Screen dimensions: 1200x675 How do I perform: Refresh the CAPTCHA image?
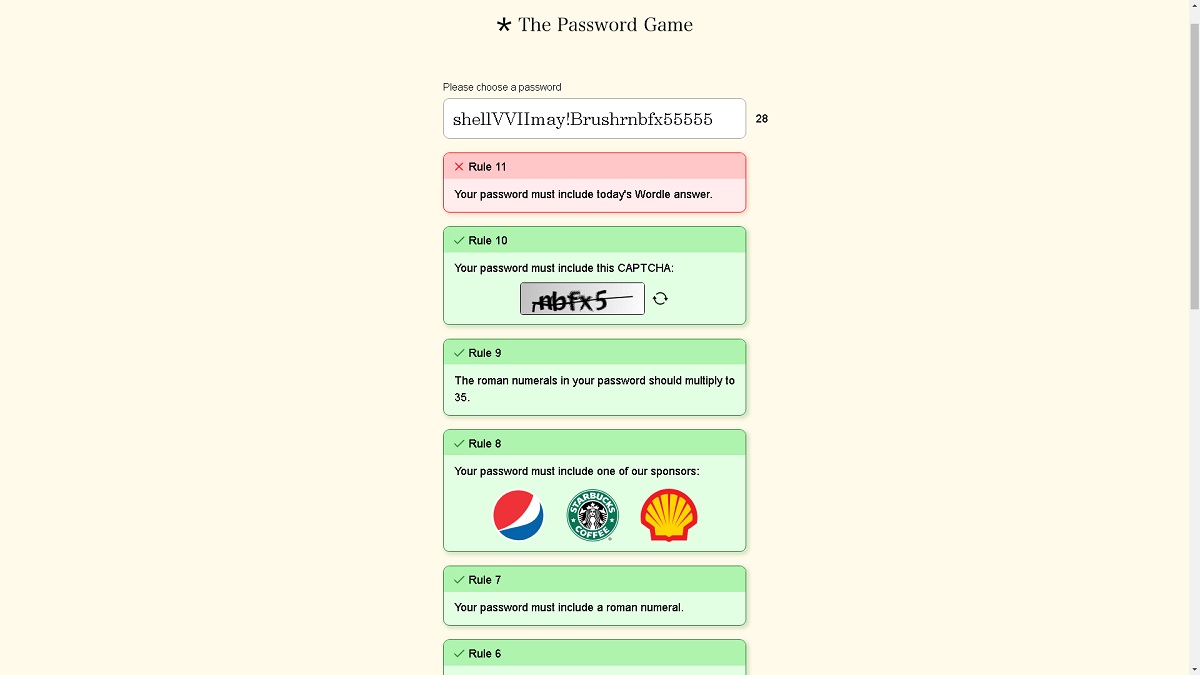(x=660, y=298)
